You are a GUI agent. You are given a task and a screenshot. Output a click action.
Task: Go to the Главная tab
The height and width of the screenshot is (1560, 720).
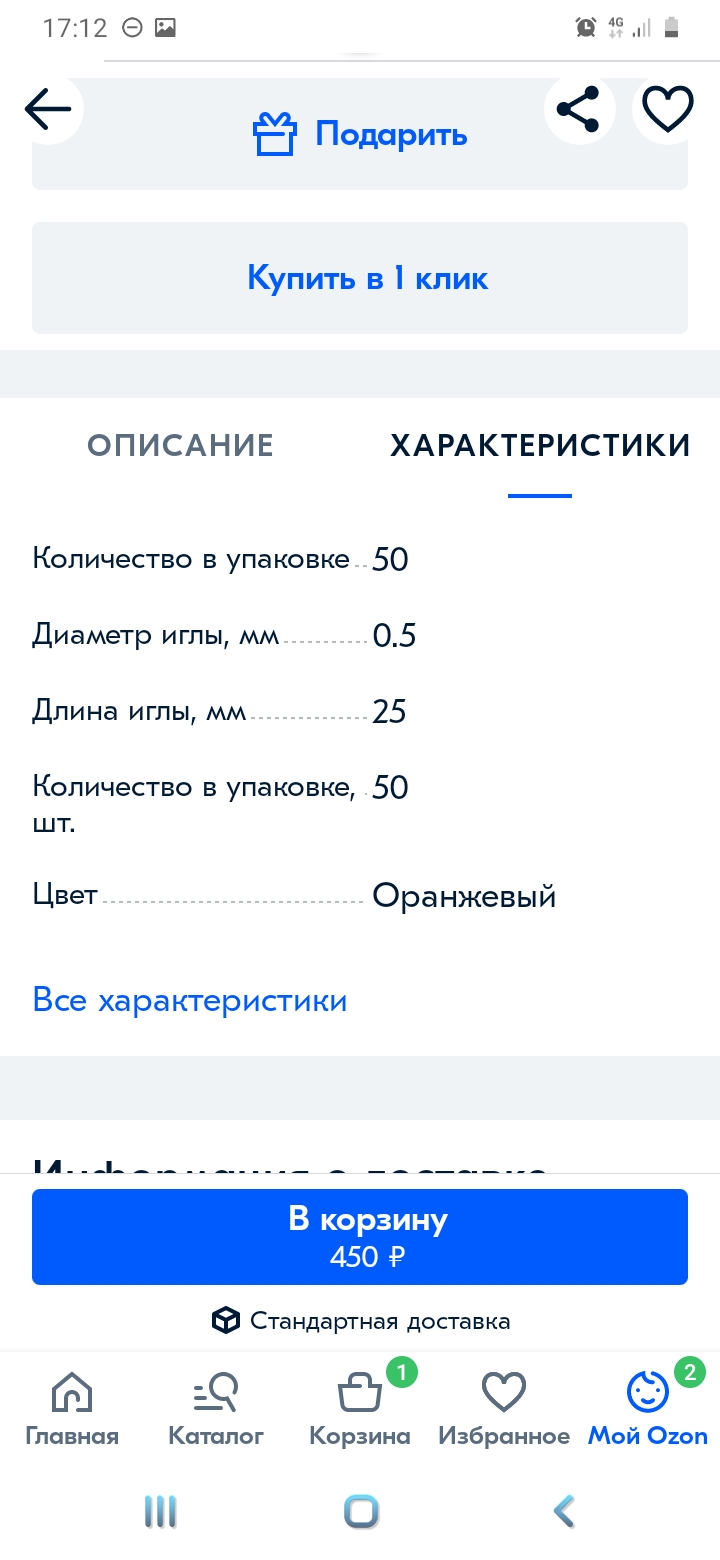(x=72, y=1410)
